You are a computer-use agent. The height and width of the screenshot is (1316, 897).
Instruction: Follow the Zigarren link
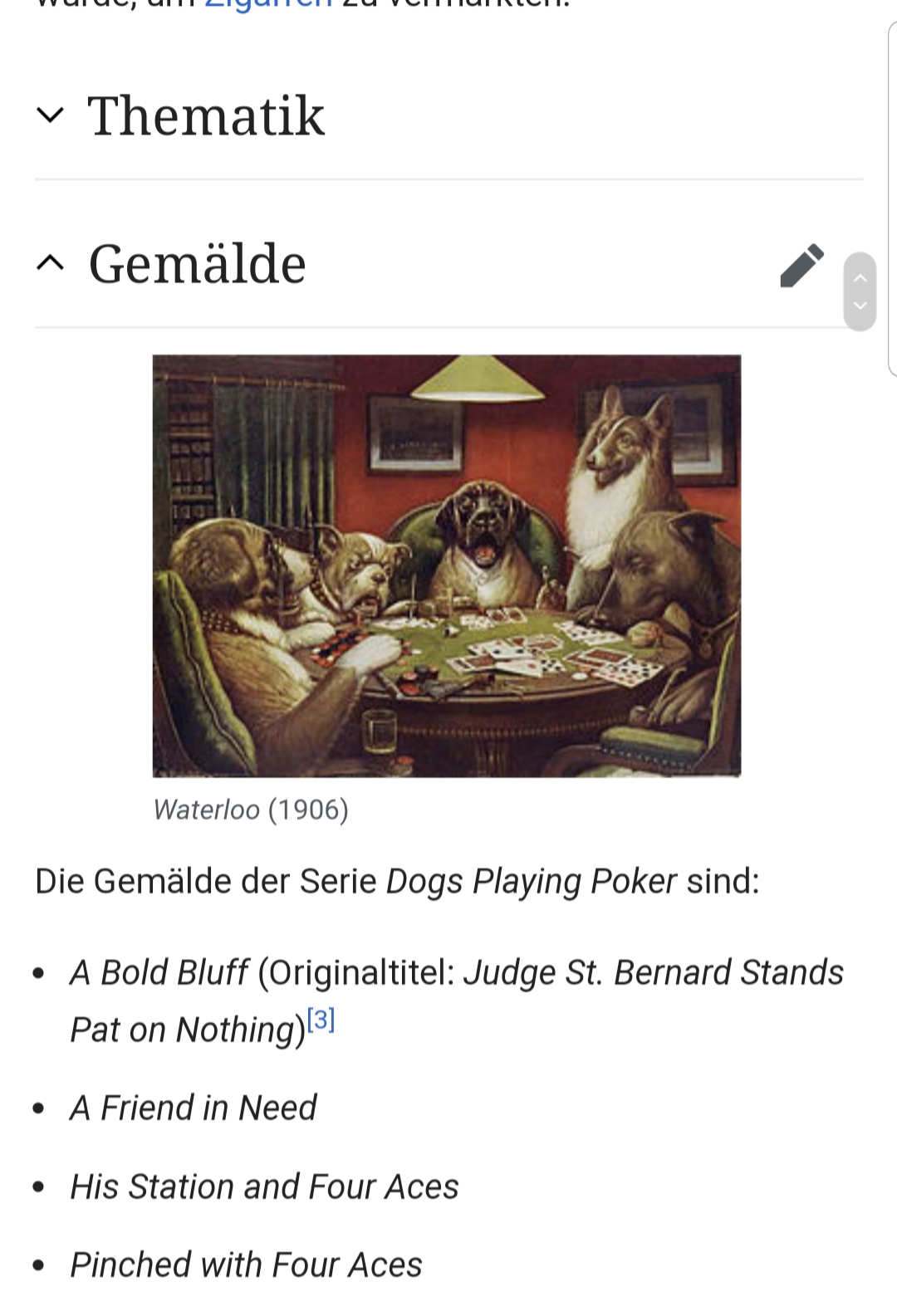click(267, 4)
